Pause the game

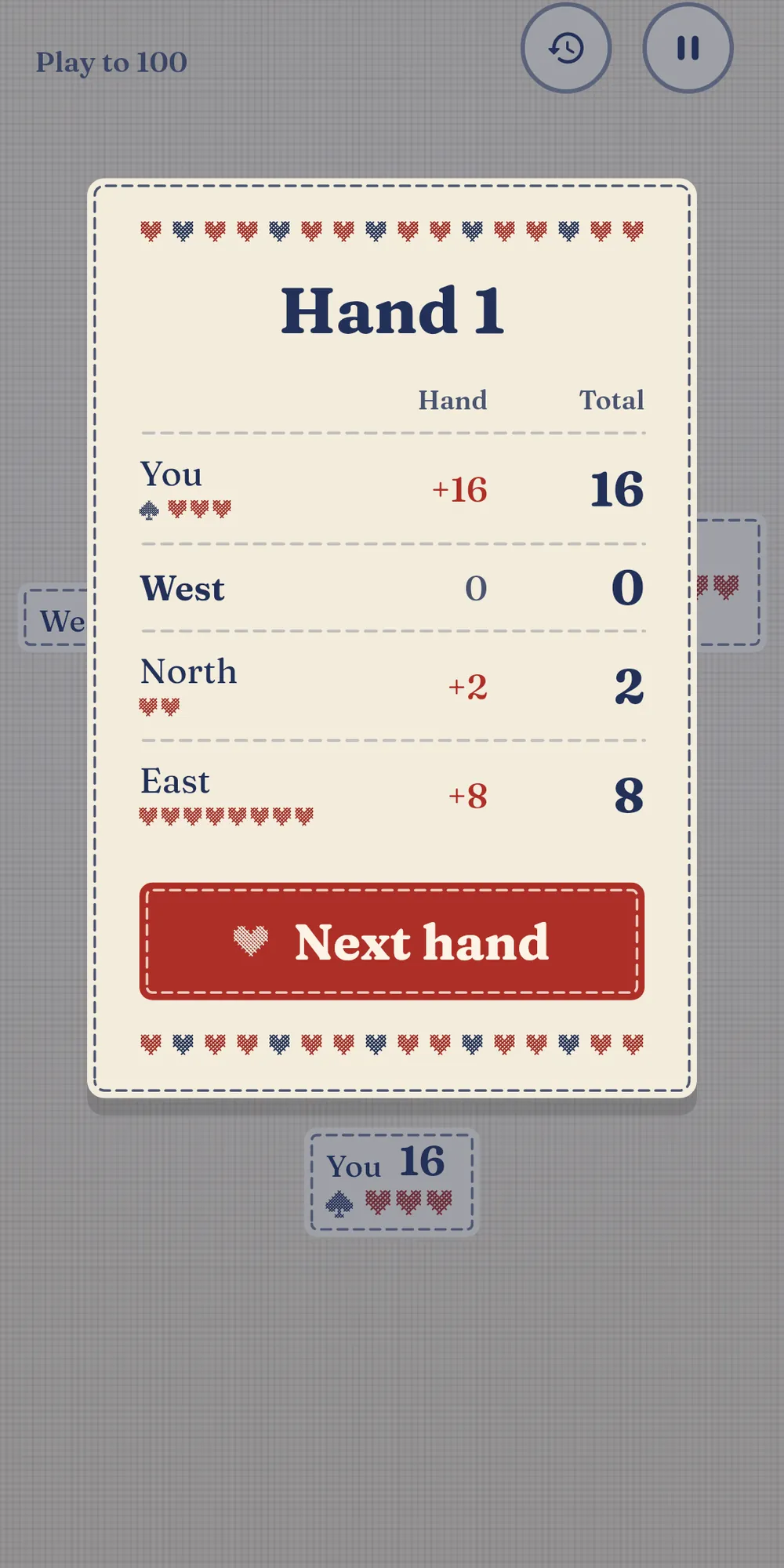(688, 49)
